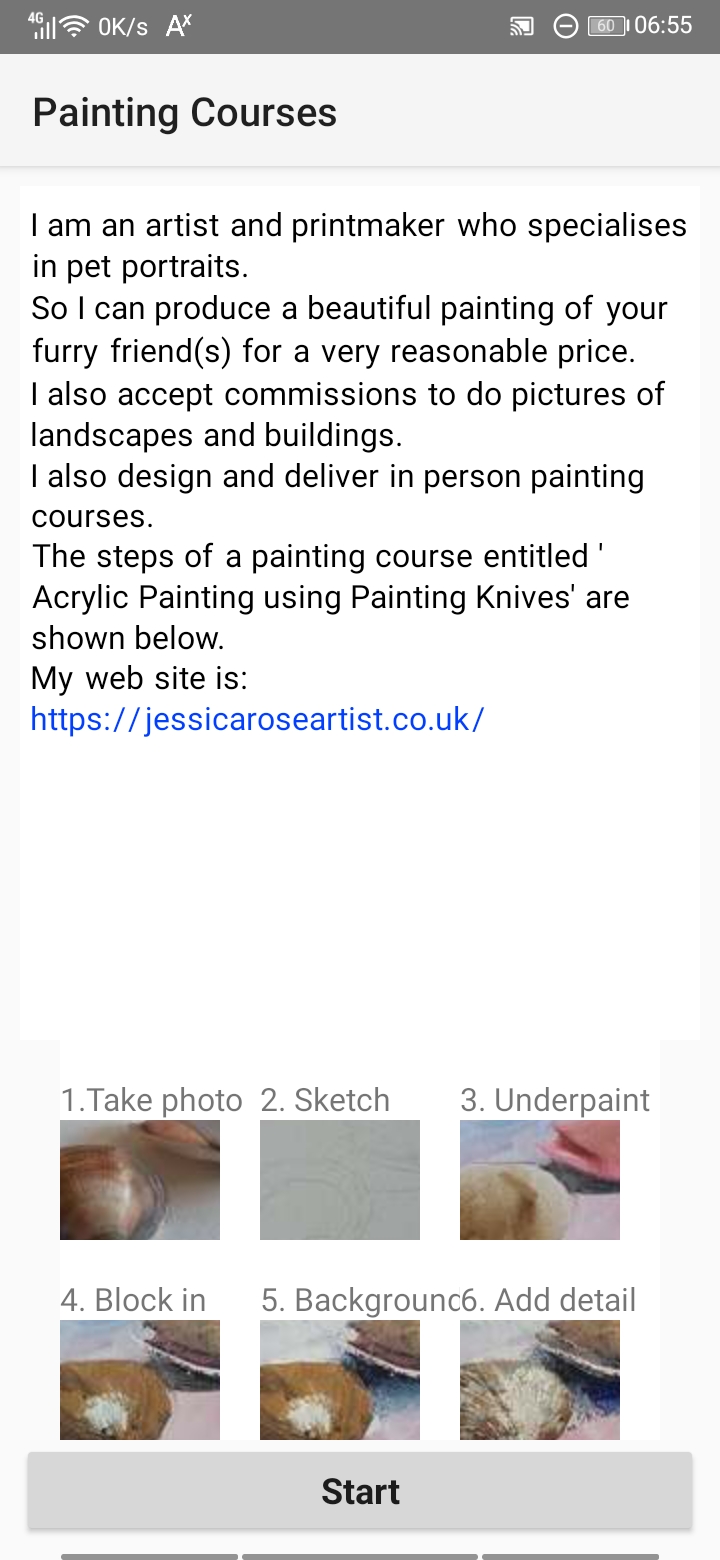The height and width of the screenshot is (1560, 720).
Task: Open the Take photo step image
Action: (x=140, y=1180)
